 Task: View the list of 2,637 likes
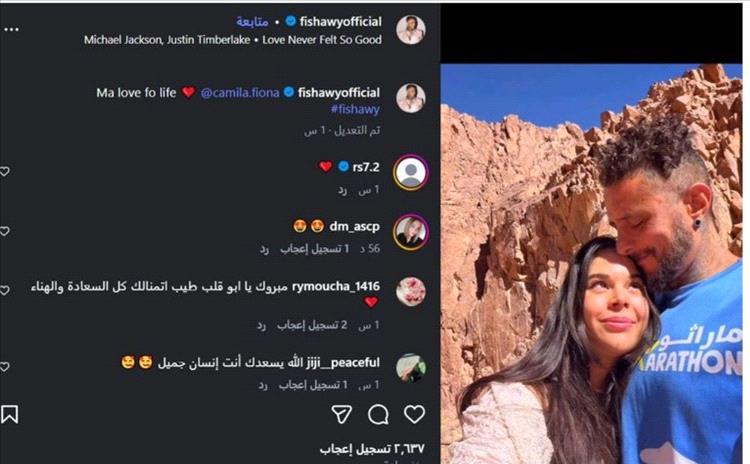pos(372,449)
